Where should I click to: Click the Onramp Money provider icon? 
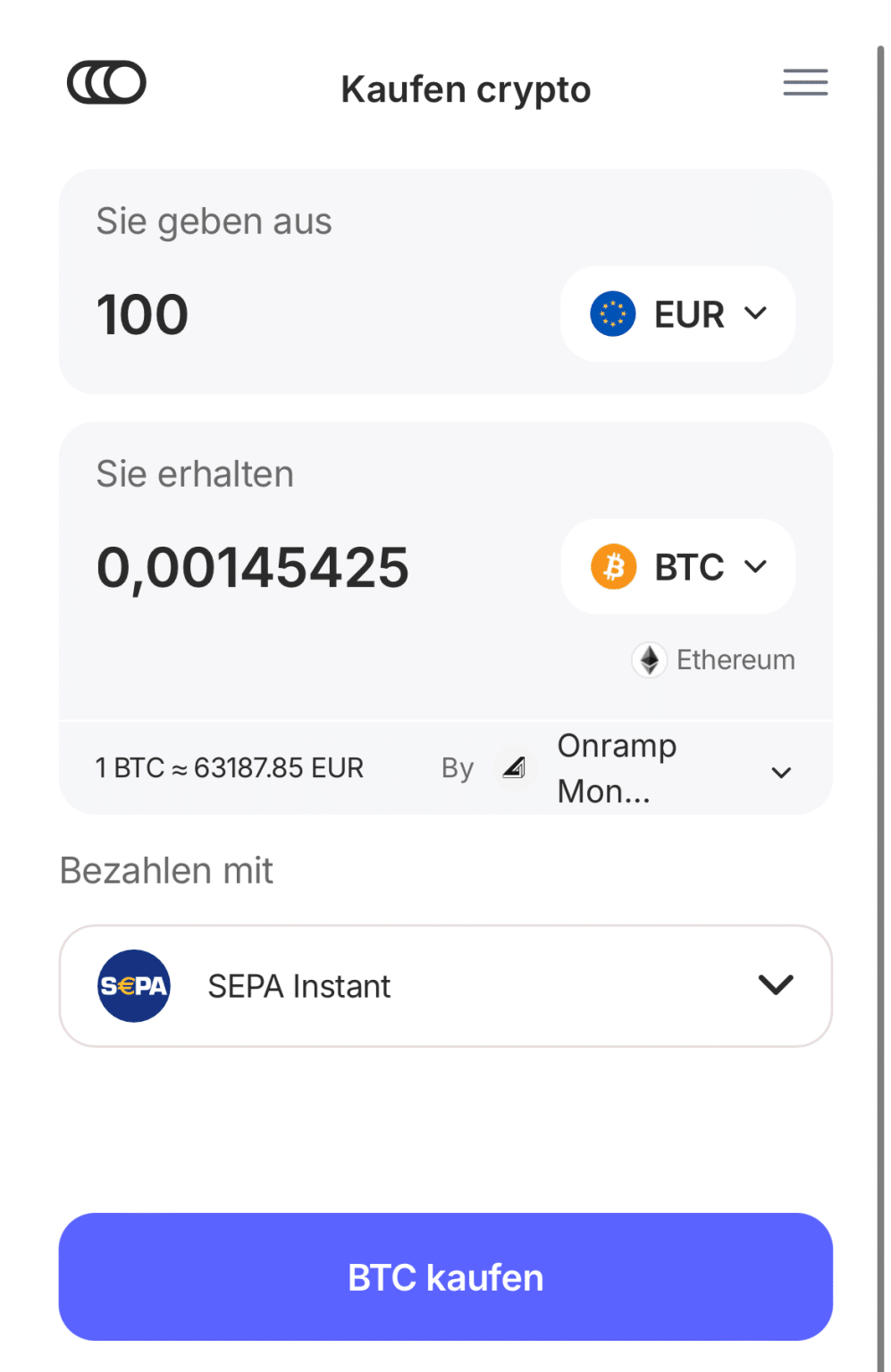[513, 768]
